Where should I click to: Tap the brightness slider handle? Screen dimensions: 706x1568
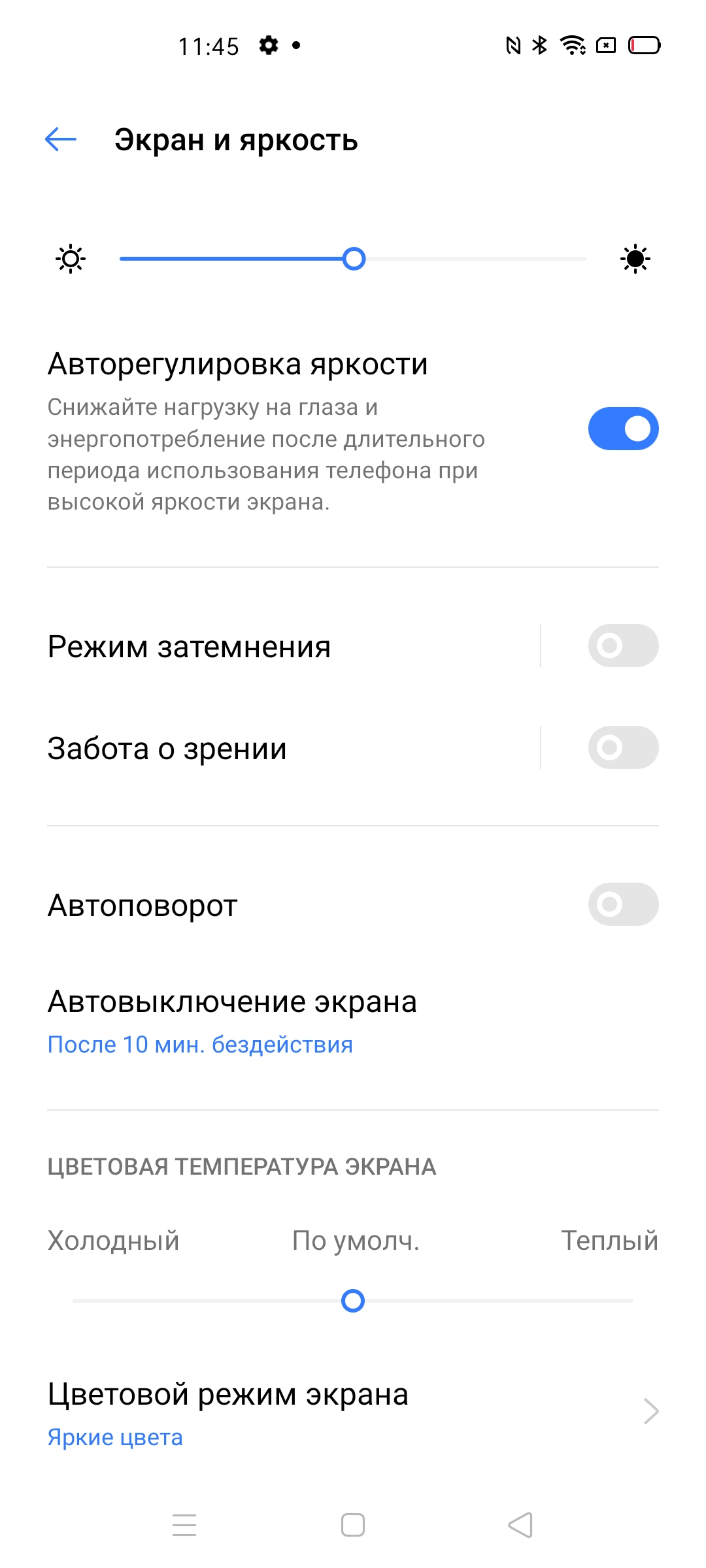pos(354,259)
